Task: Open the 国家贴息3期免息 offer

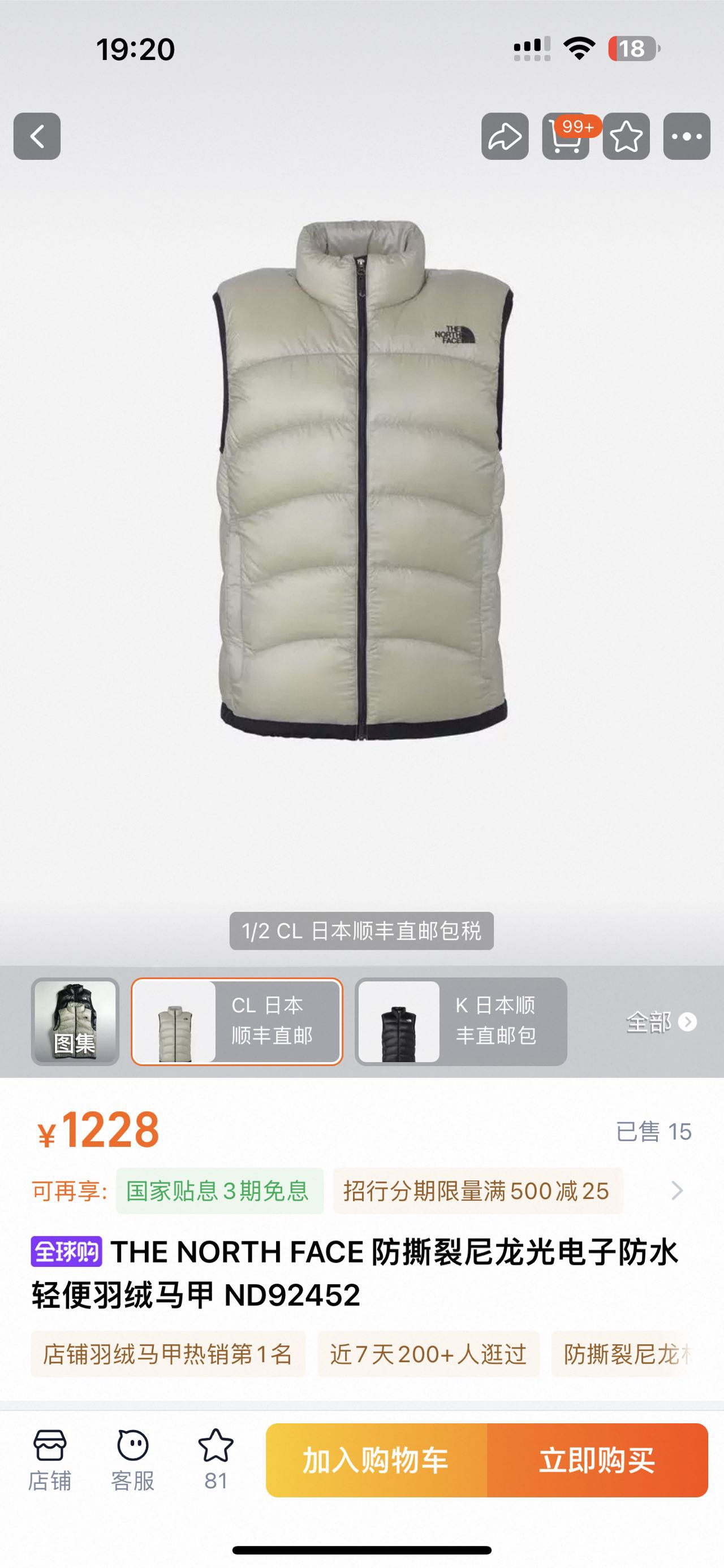Action: [219, 1190]
